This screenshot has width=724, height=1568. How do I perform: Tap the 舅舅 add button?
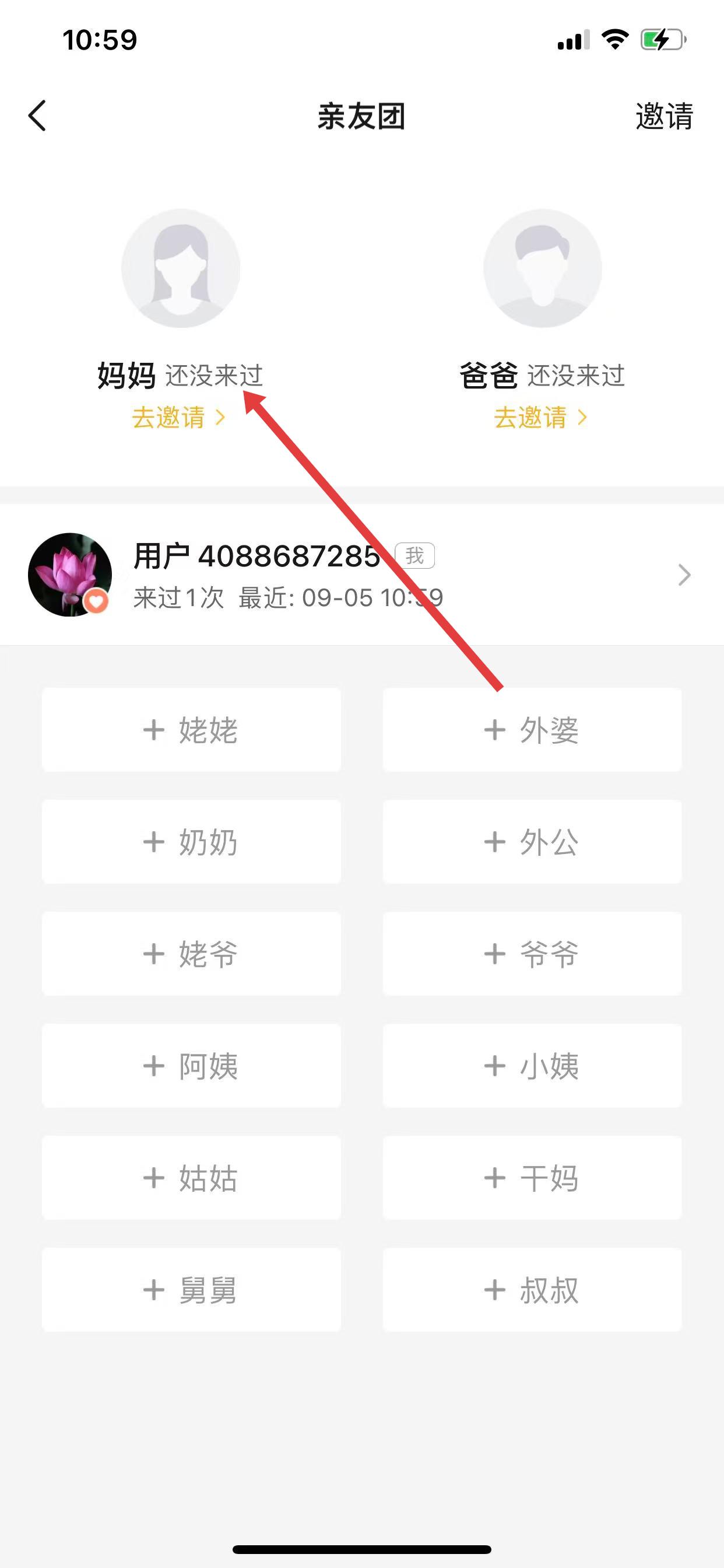pos(191,1290)
